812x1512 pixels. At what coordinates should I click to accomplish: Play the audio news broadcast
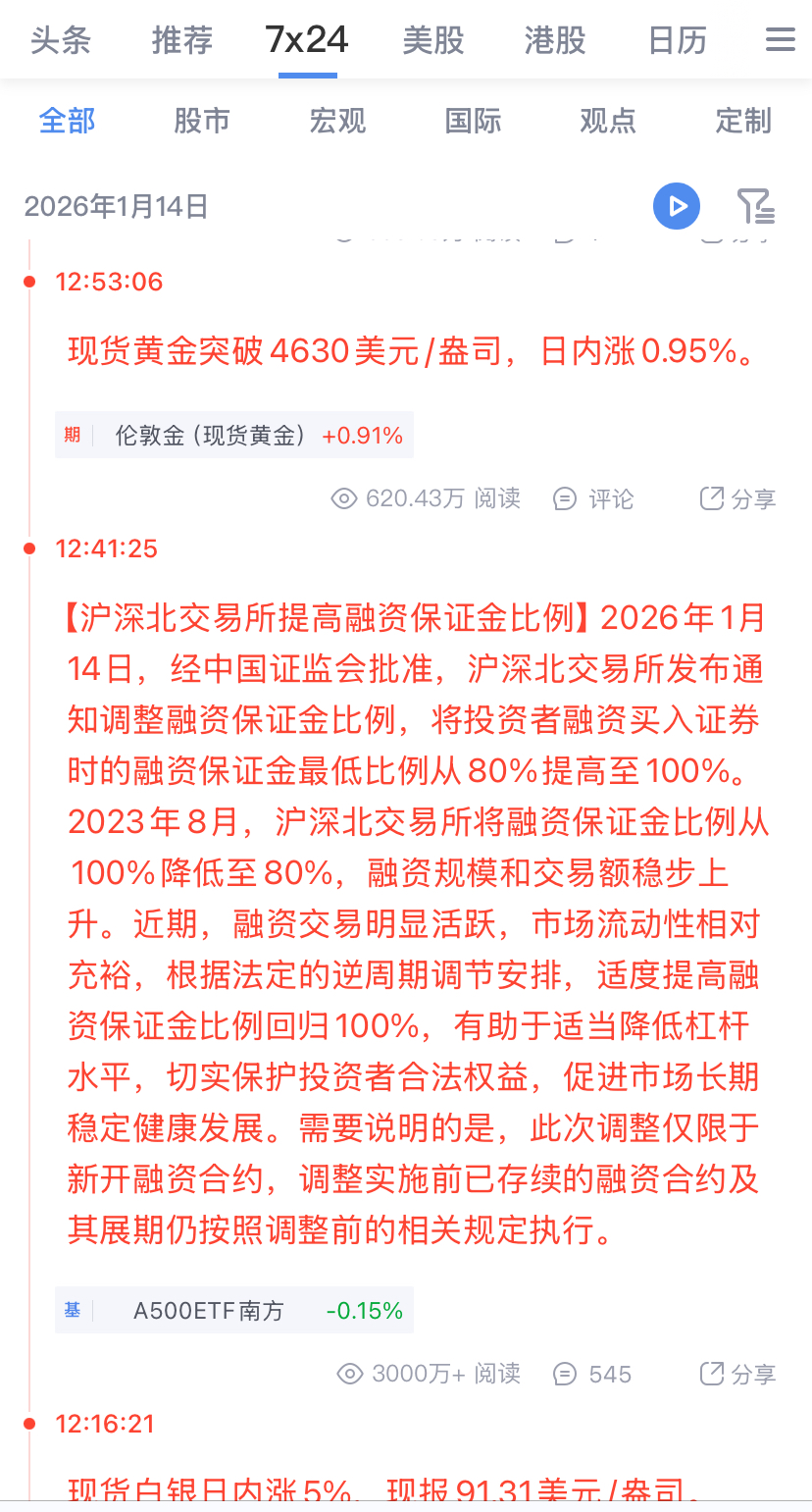[677, 206]
